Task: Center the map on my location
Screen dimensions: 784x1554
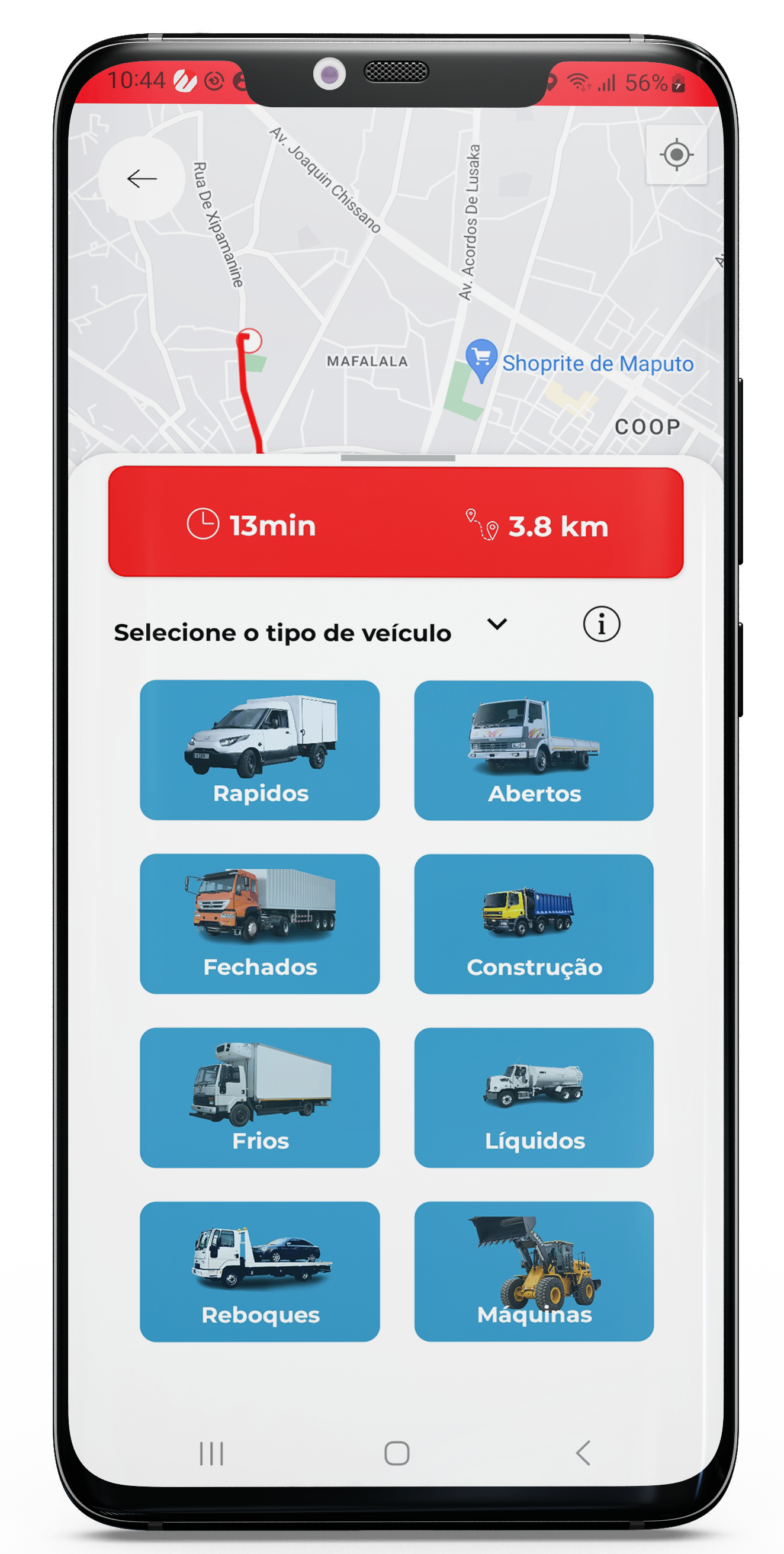Action: pos(676,155)
